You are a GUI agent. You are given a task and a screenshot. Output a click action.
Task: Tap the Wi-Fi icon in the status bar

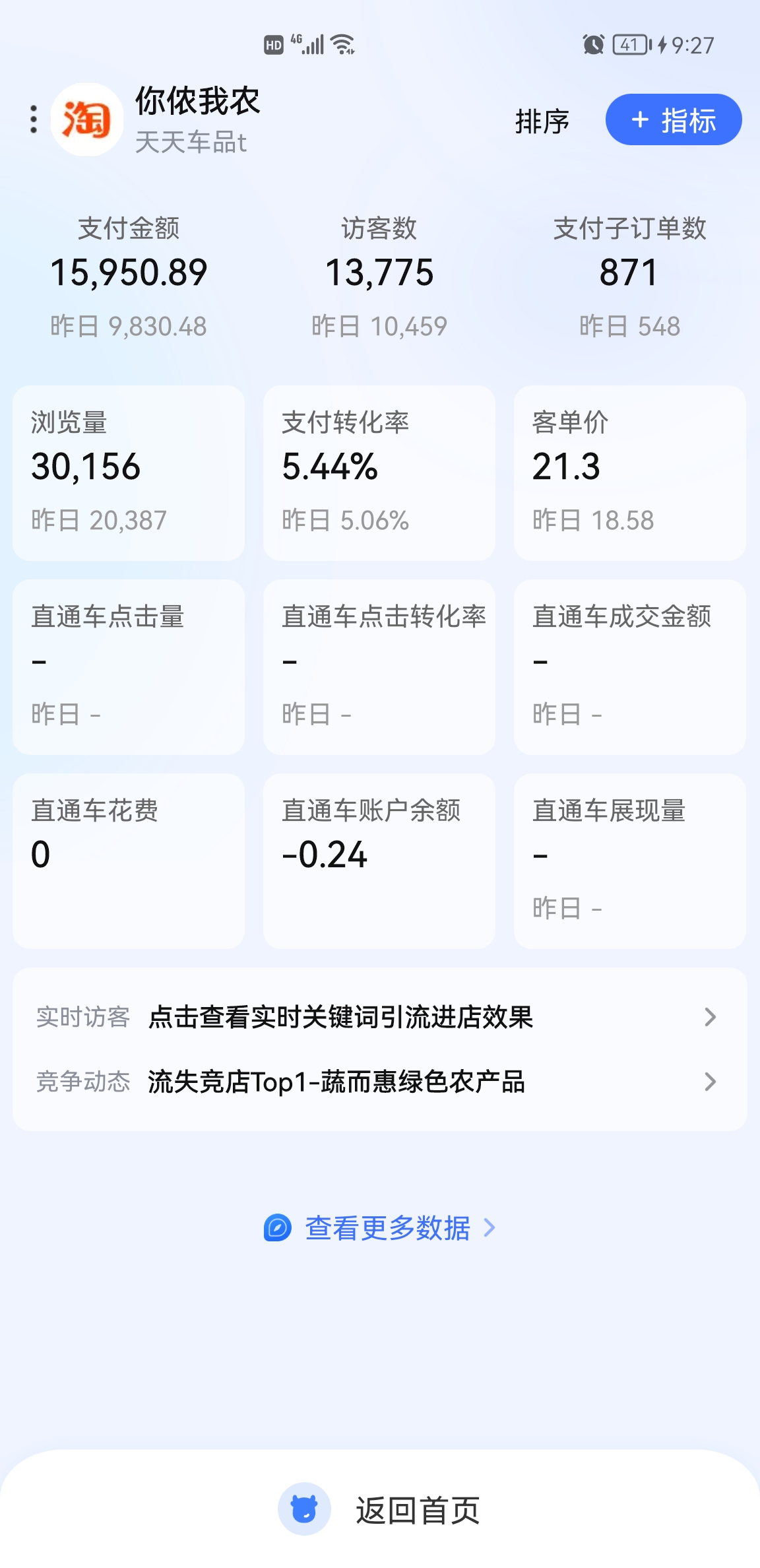click(x=342, y=44)
